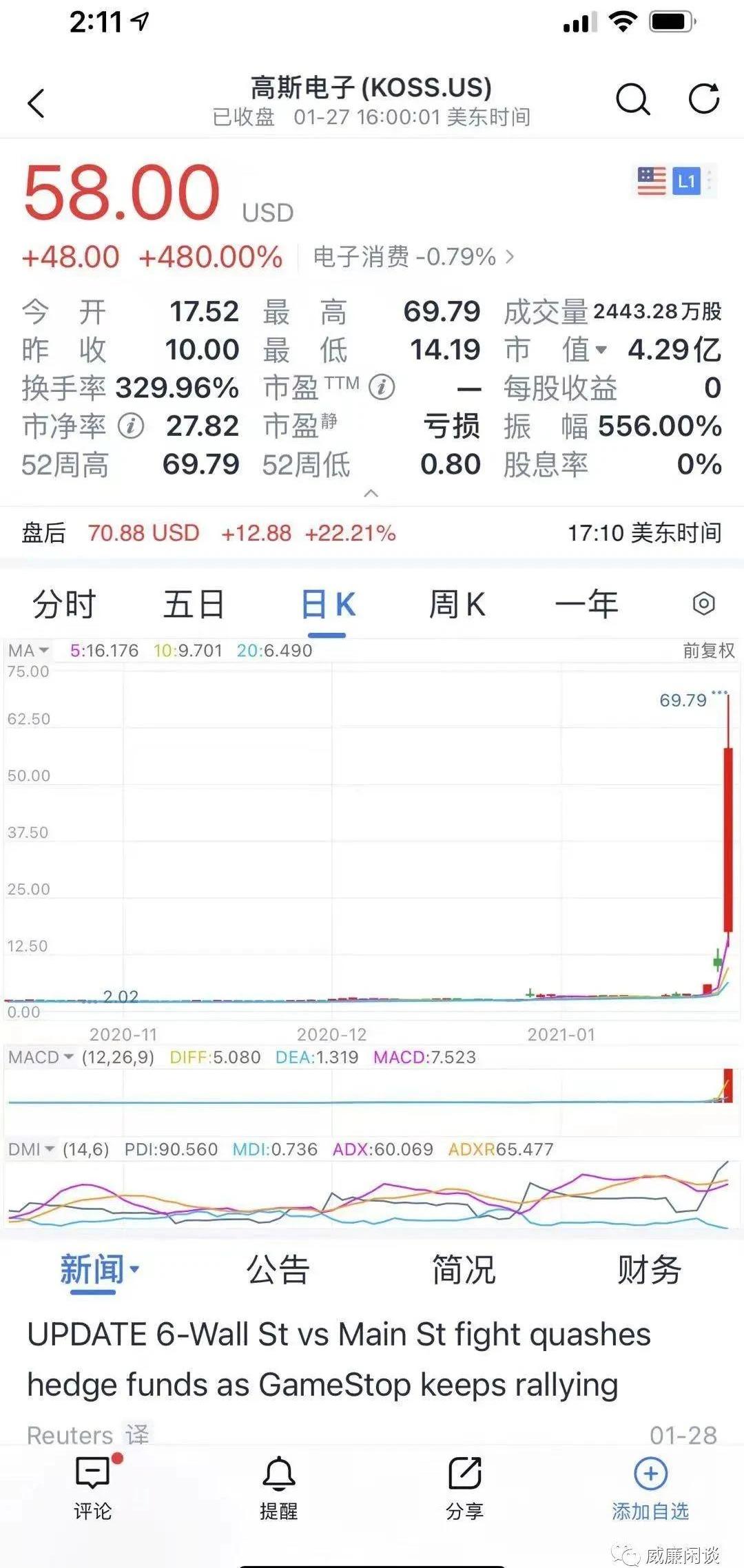Refresh the KOSS quote data
The height and width of the screenshot is (1568, 744).
tap(704, 99)
